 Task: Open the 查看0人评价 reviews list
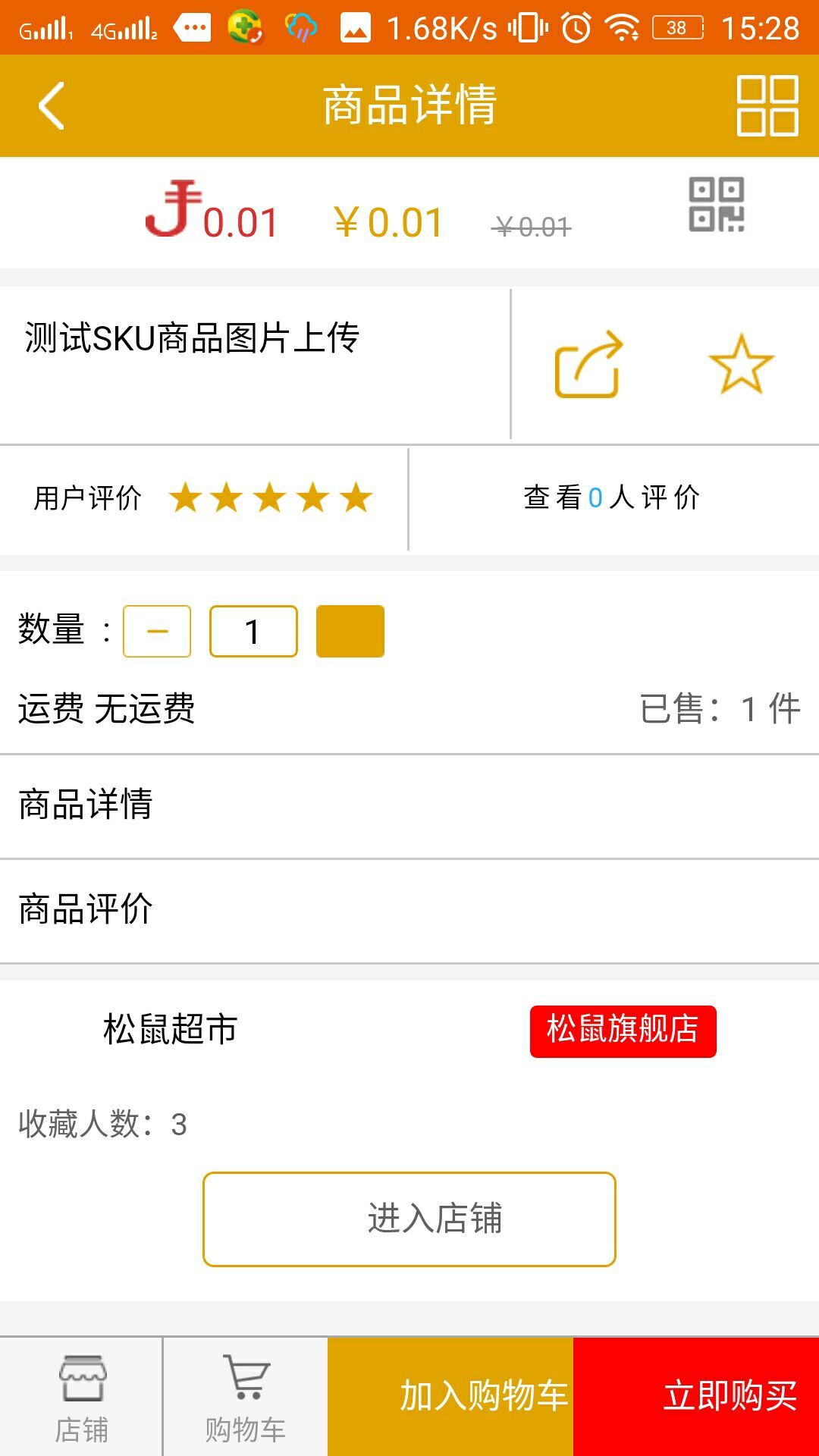612,497
